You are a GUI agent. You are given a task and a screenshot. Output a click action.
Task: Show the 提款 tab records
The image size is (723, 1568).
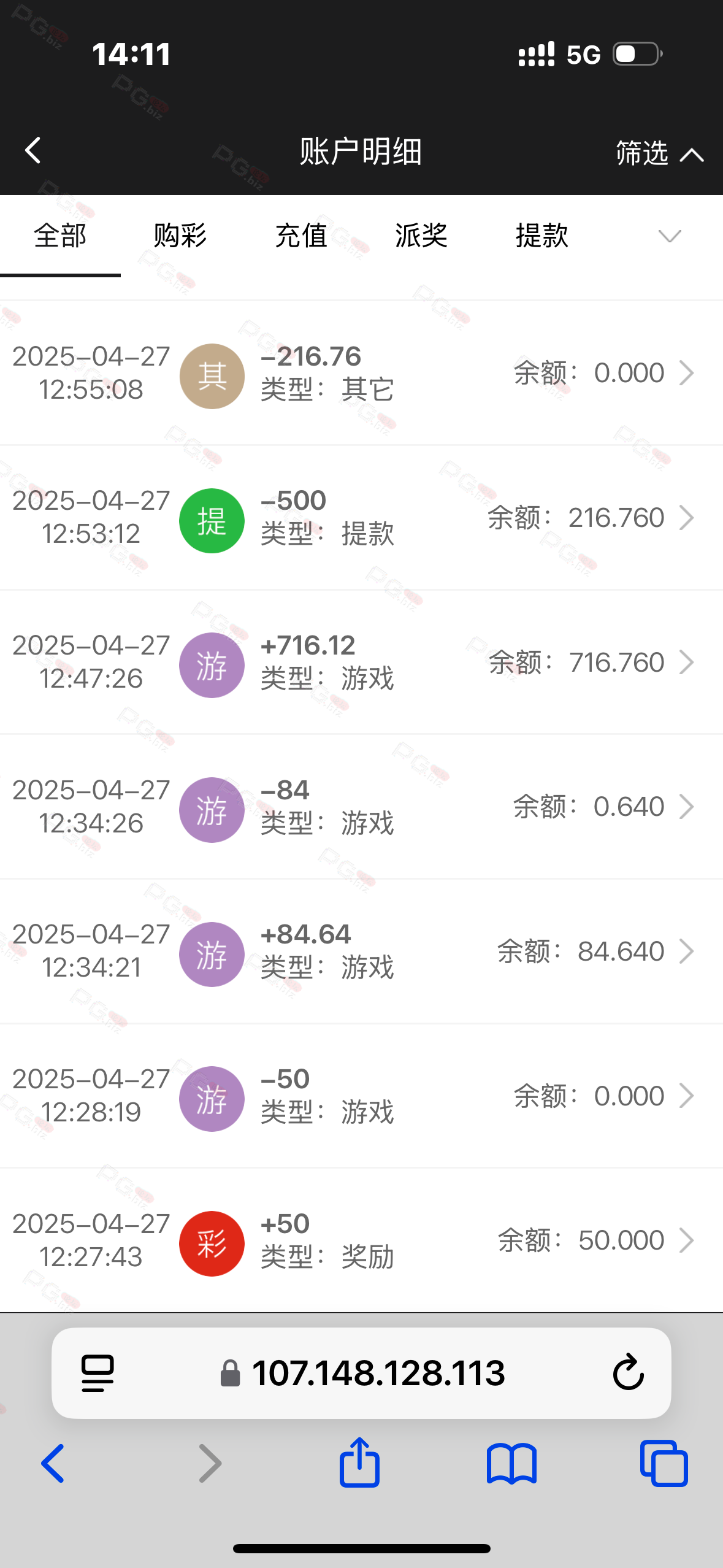click(542, 236)
